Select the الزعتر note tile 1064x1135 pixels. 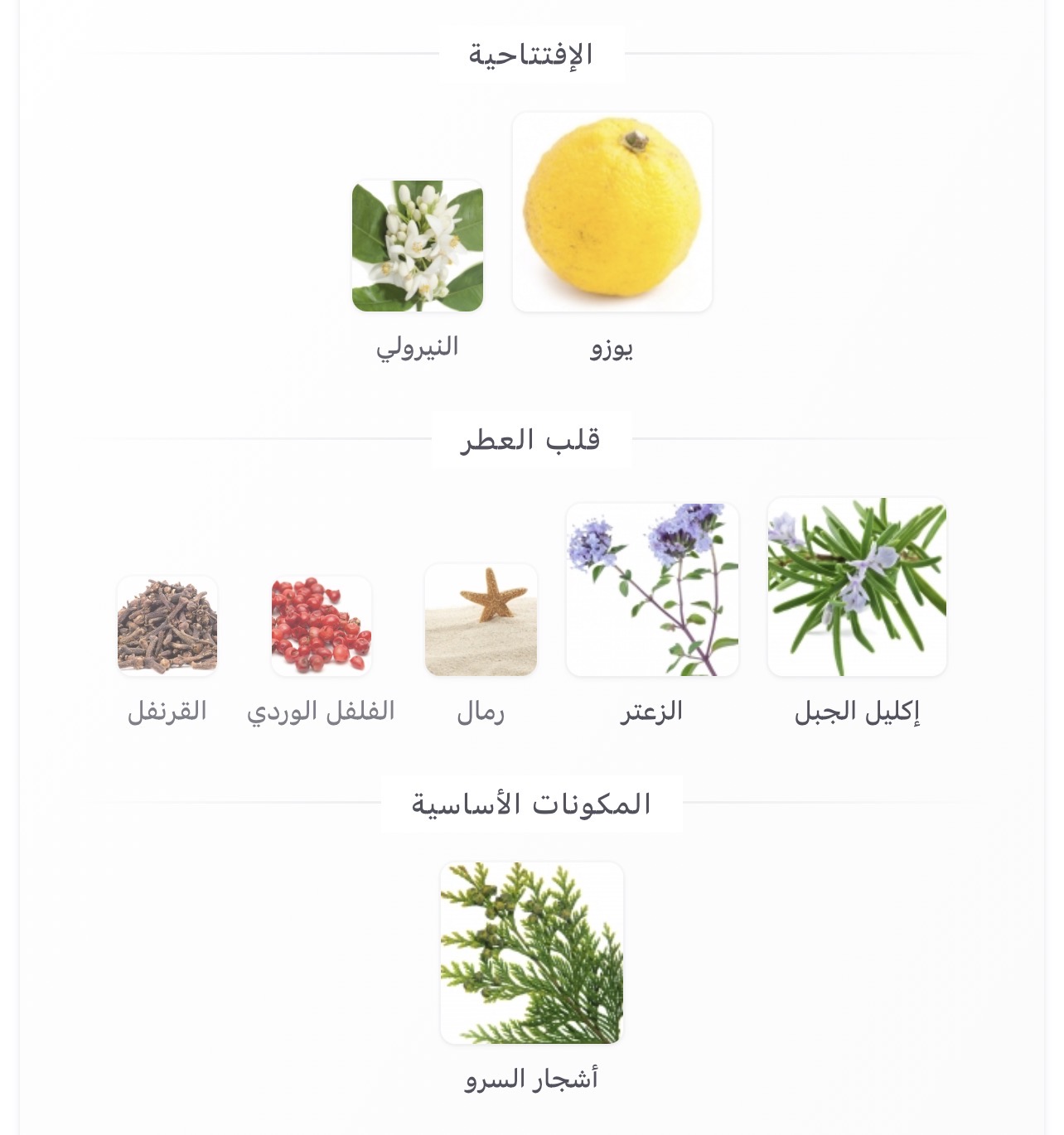[652, 589]
